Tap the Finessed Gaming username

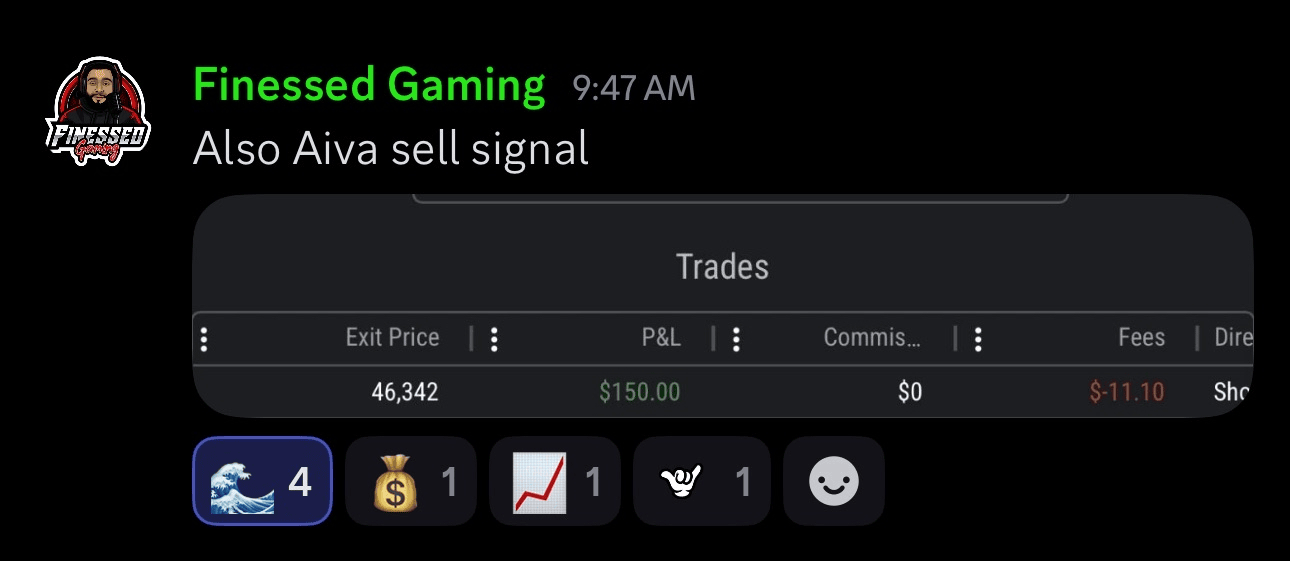click(x=368, y=86)
